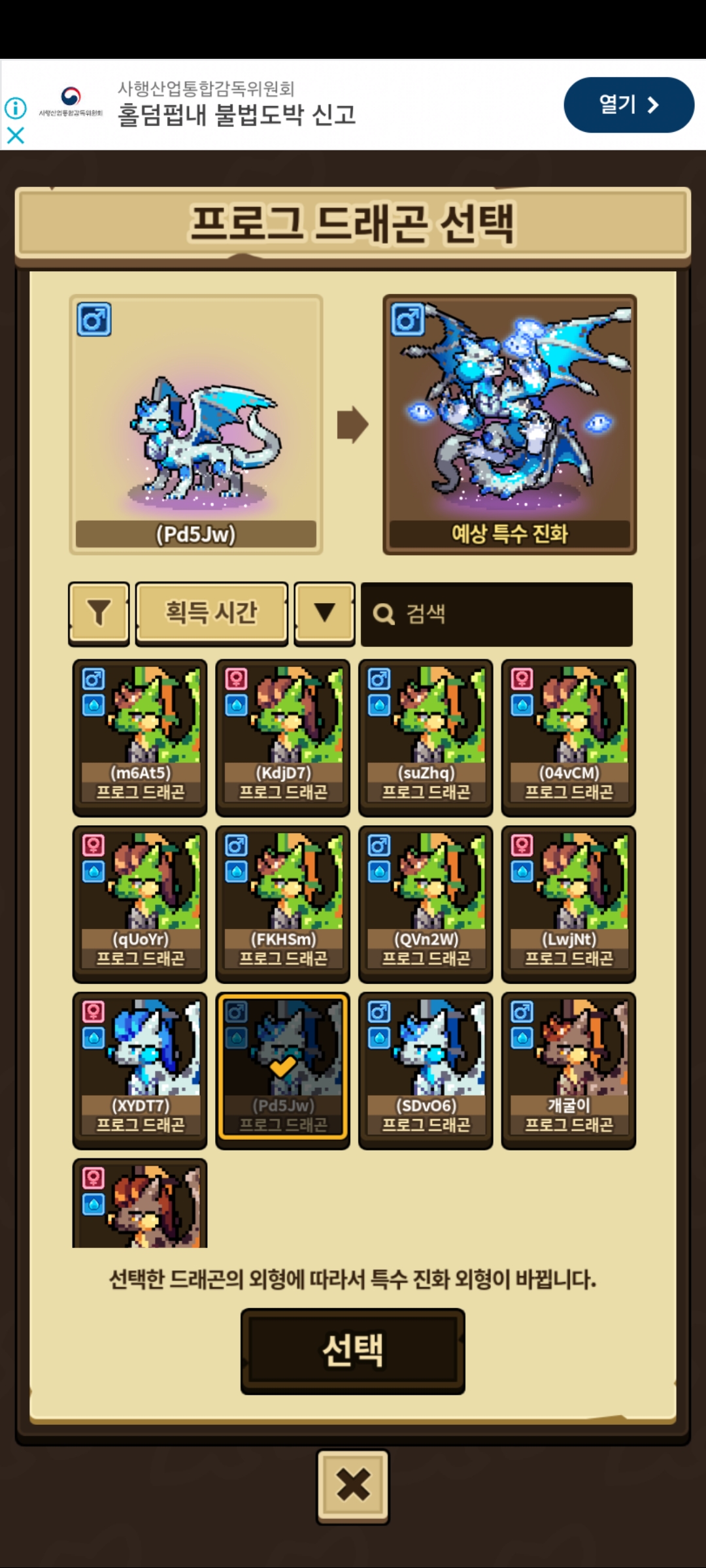Choose the frog dragon (LwjNt)
Screen dimensions: 706x1568
click(x=568, y=904)
